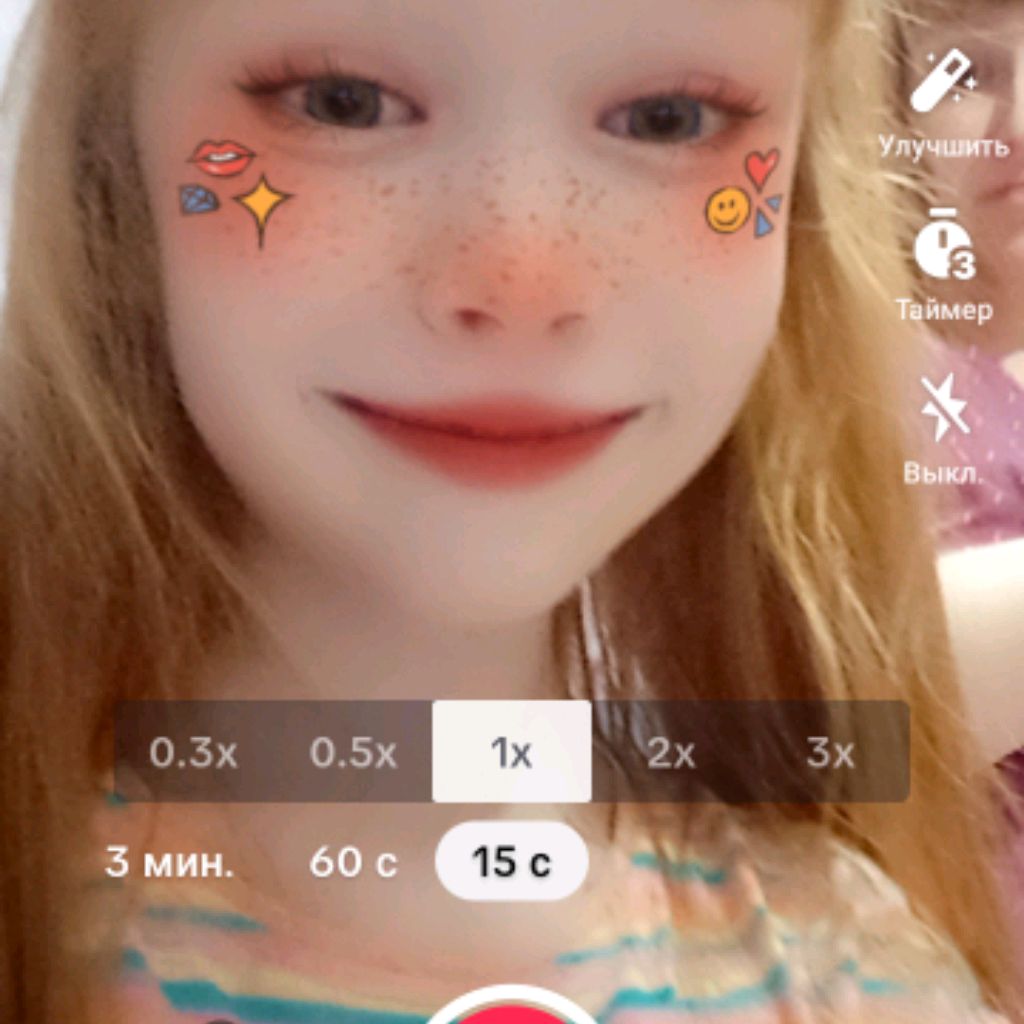Select 0.3x recording speed

coord(193,752)
